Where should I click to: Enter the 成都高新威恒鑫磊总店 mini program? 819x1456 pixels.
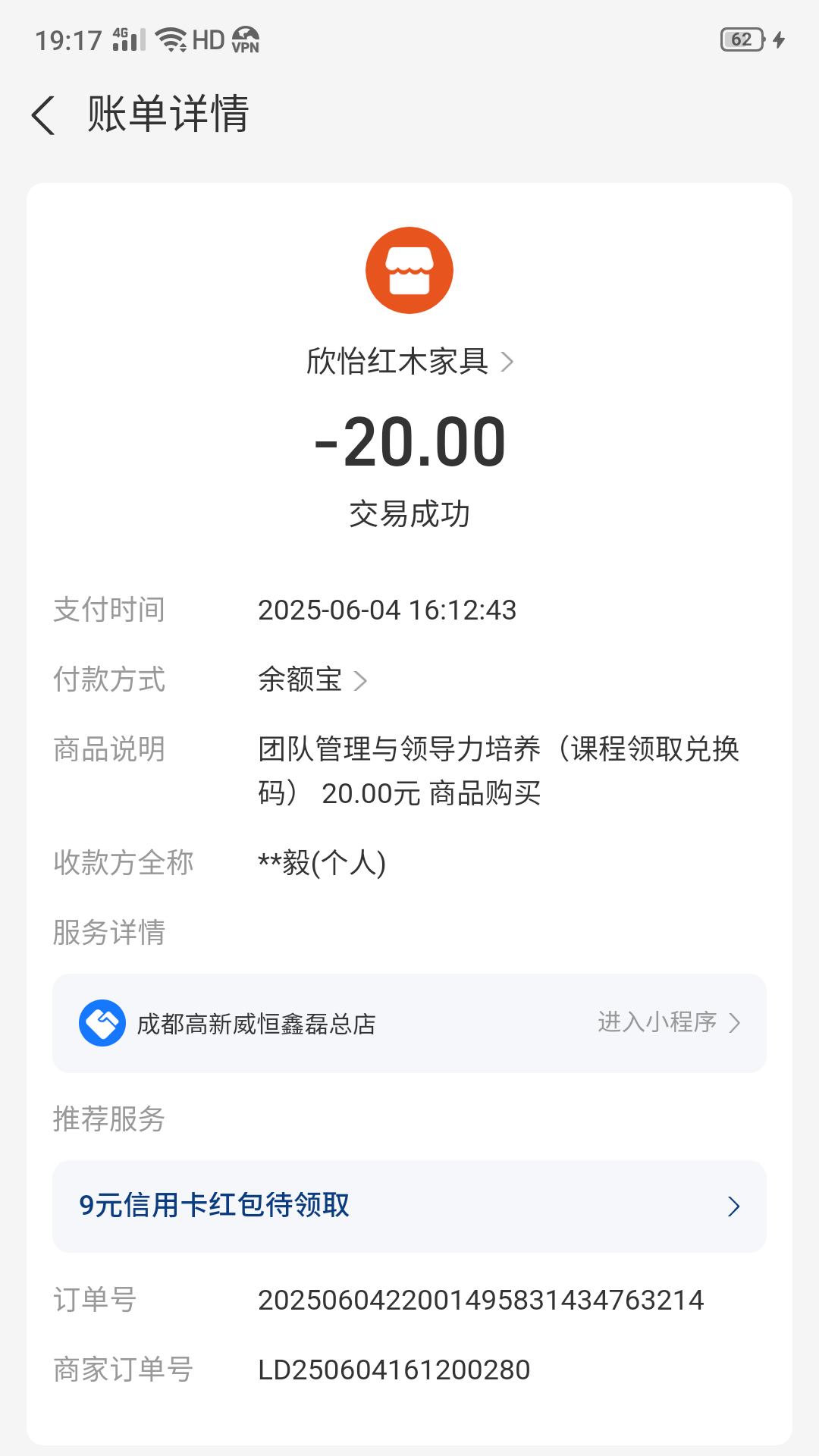point(667,1023)
